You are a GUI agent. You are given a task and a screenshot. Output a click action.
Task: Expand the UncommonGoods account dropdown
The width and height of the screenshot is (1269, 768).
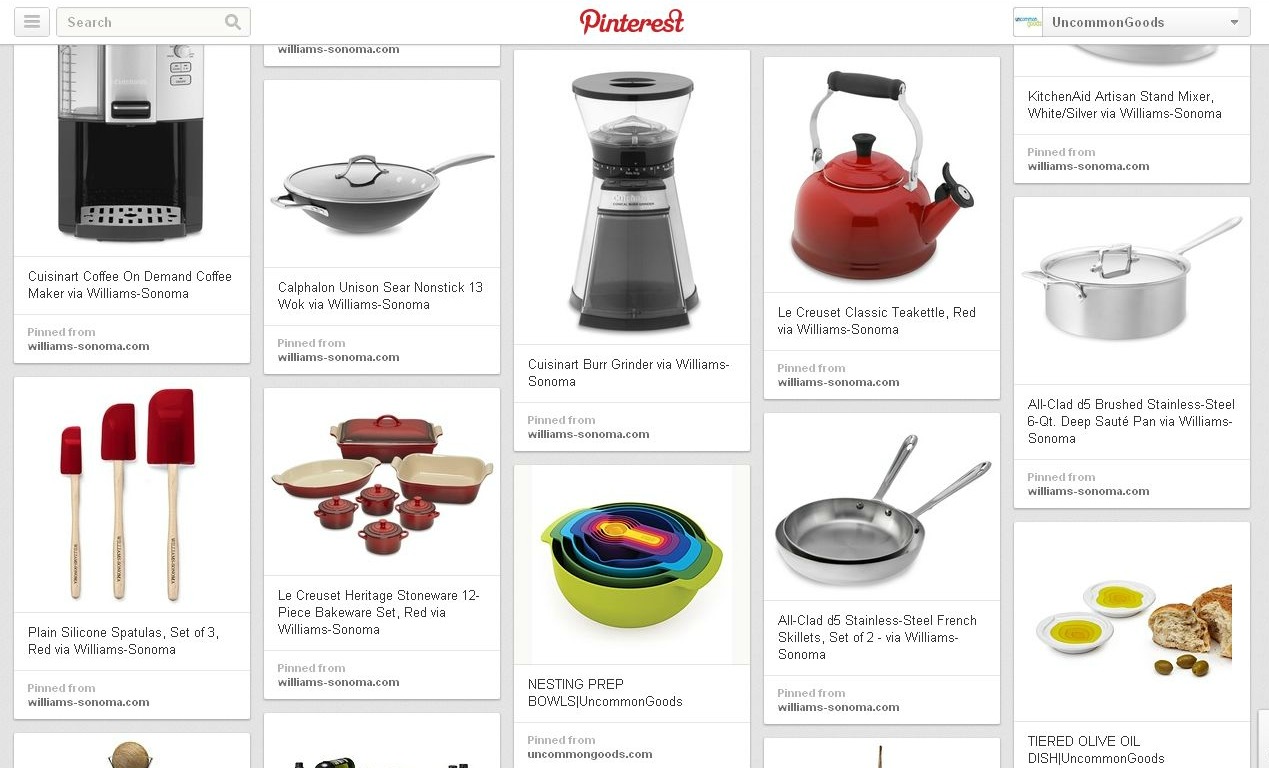[1233, 22]
